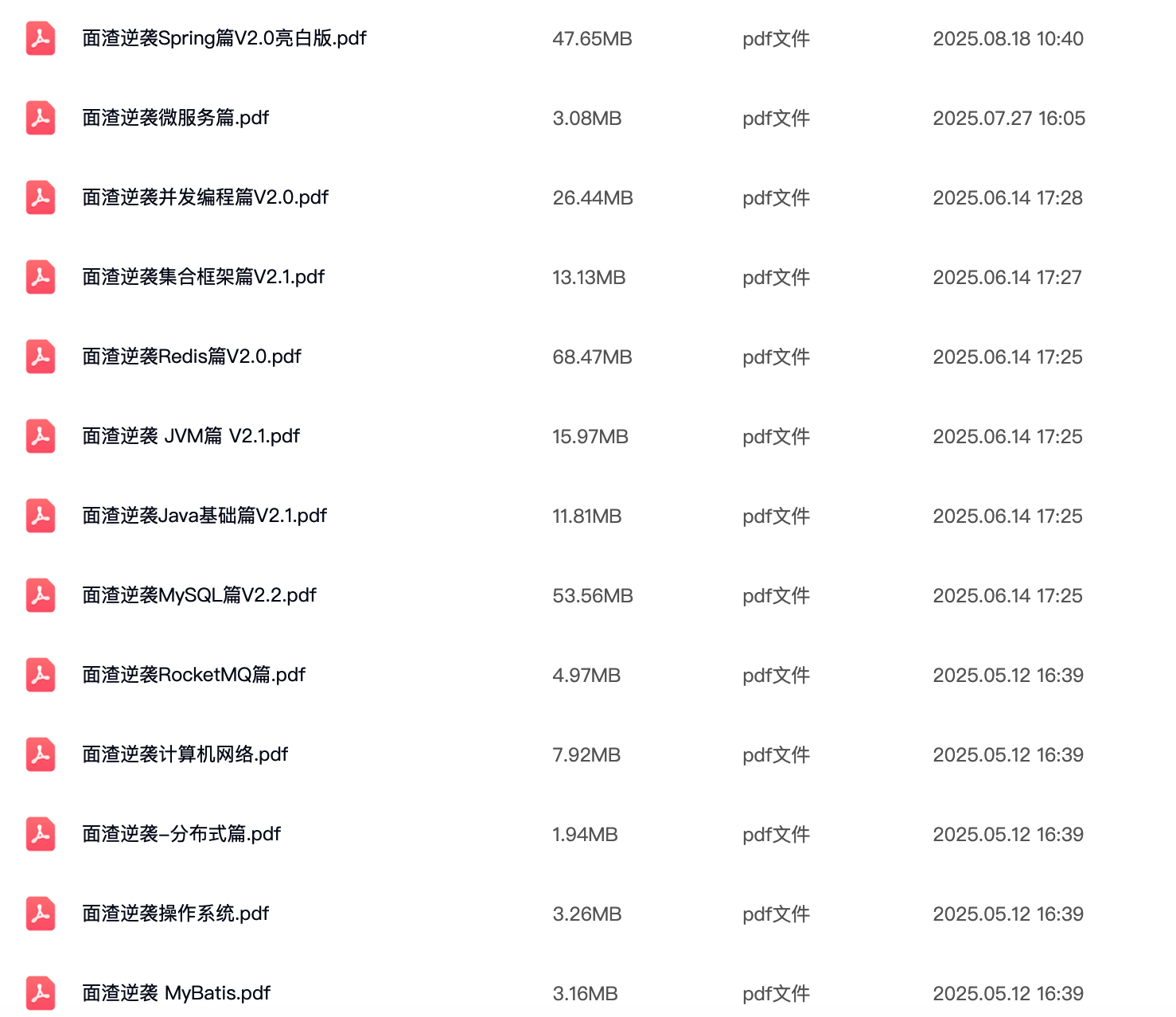View the 面渣逆袭 MyBatis.pdf file
This screenshot has width=1176, height=1017.
(176, 993)
